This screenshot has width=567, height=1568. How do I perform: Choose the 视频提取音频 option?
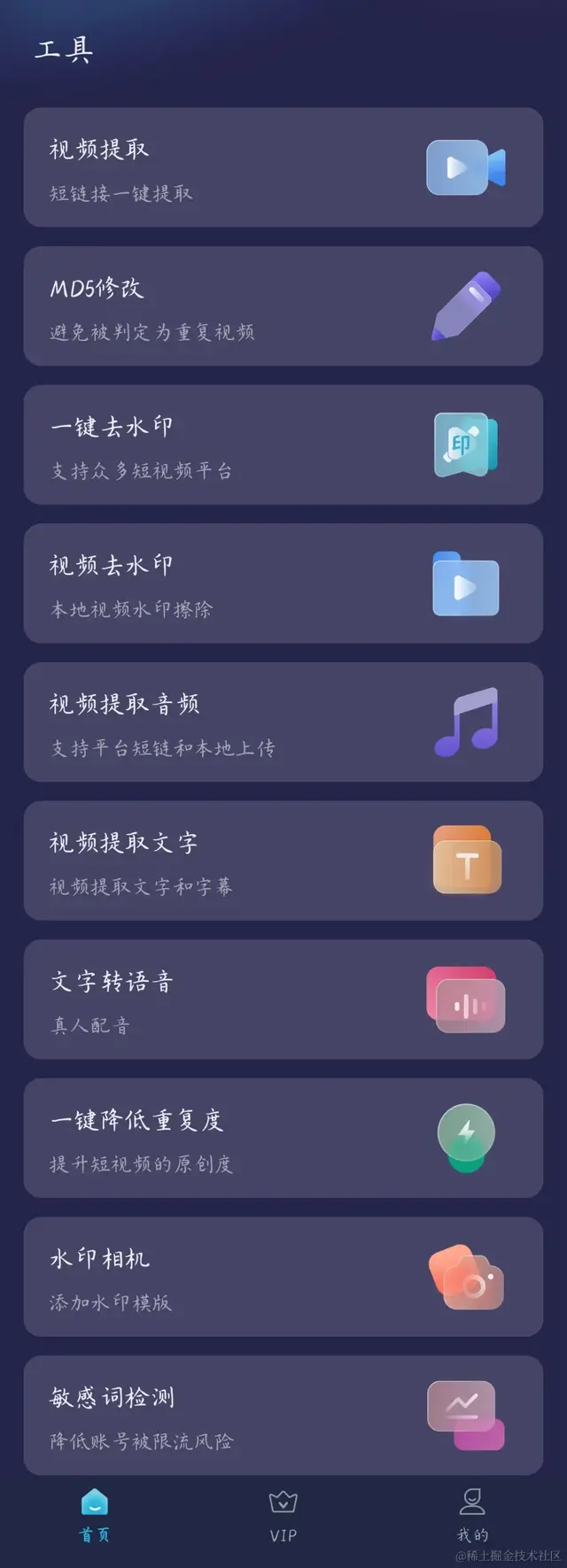pos(283,722)
